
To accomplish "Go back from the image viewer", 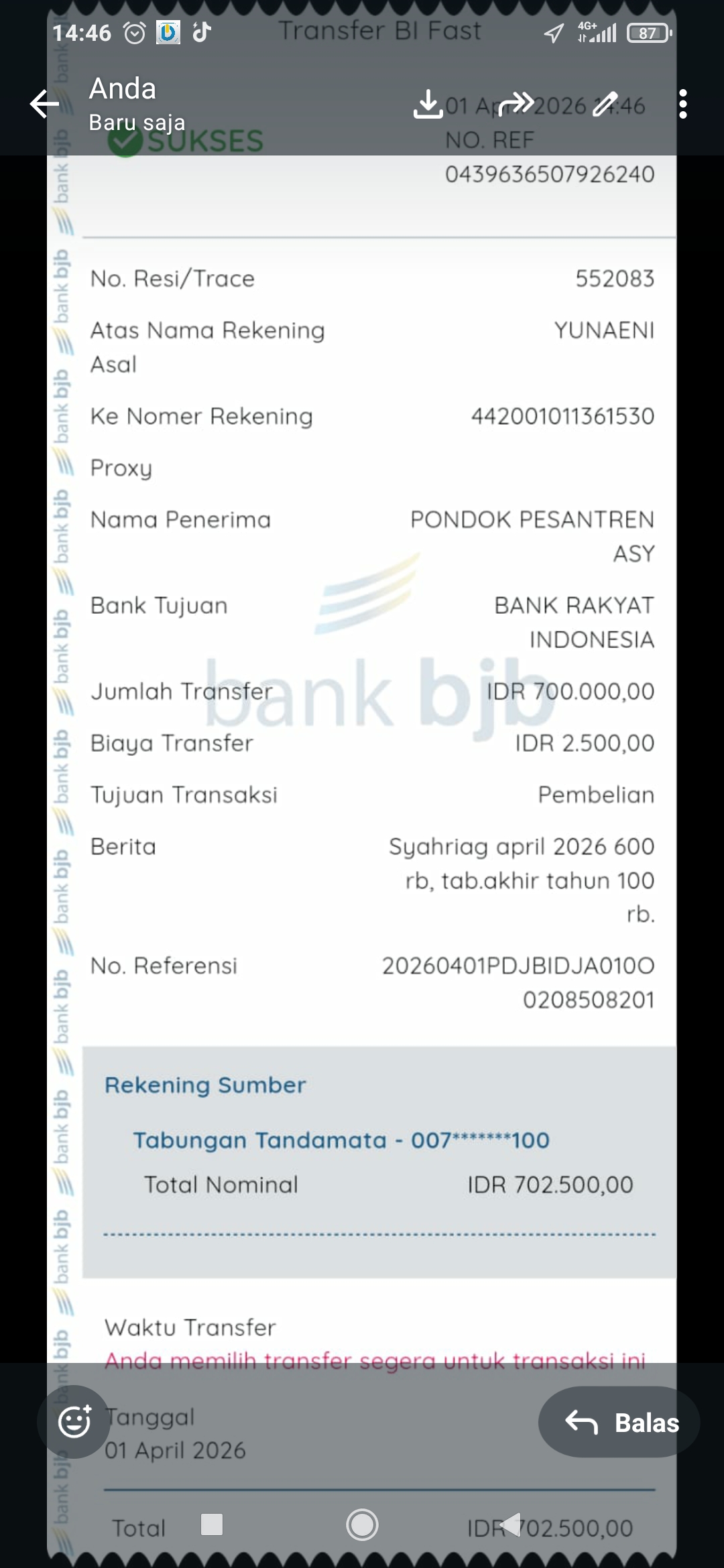I will (x=45, y=104).
